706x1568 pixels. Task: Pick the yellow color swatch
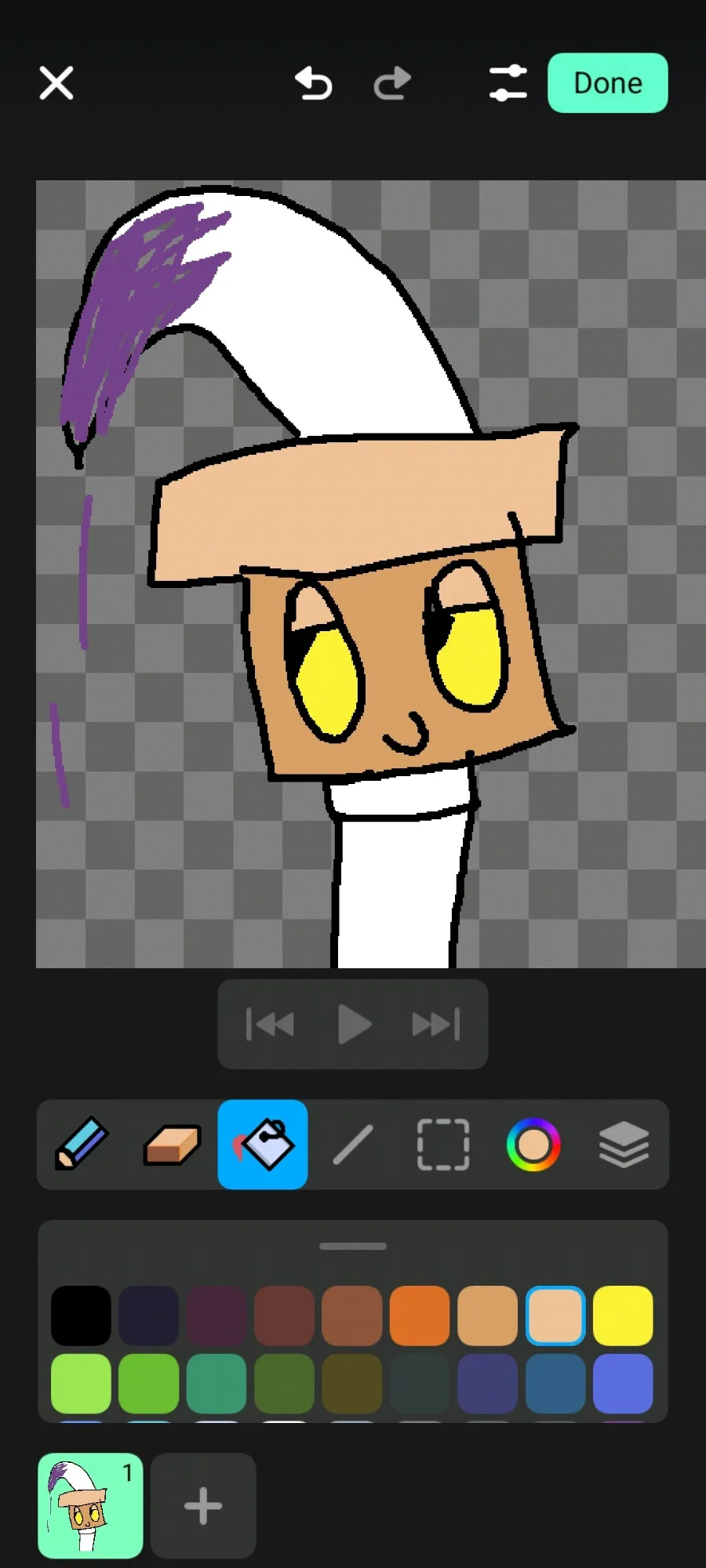click(623, 1316)
